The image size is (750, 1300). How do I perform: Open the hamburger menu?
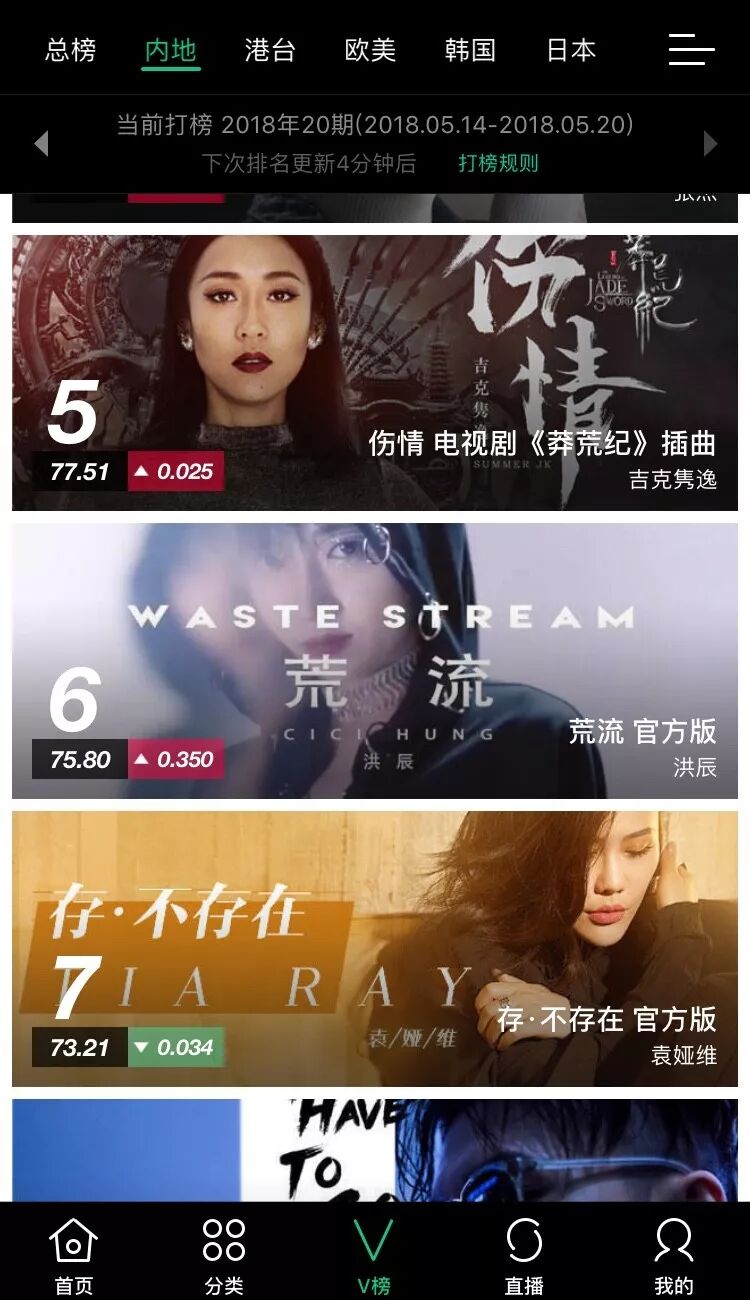(x=691, y=49)
